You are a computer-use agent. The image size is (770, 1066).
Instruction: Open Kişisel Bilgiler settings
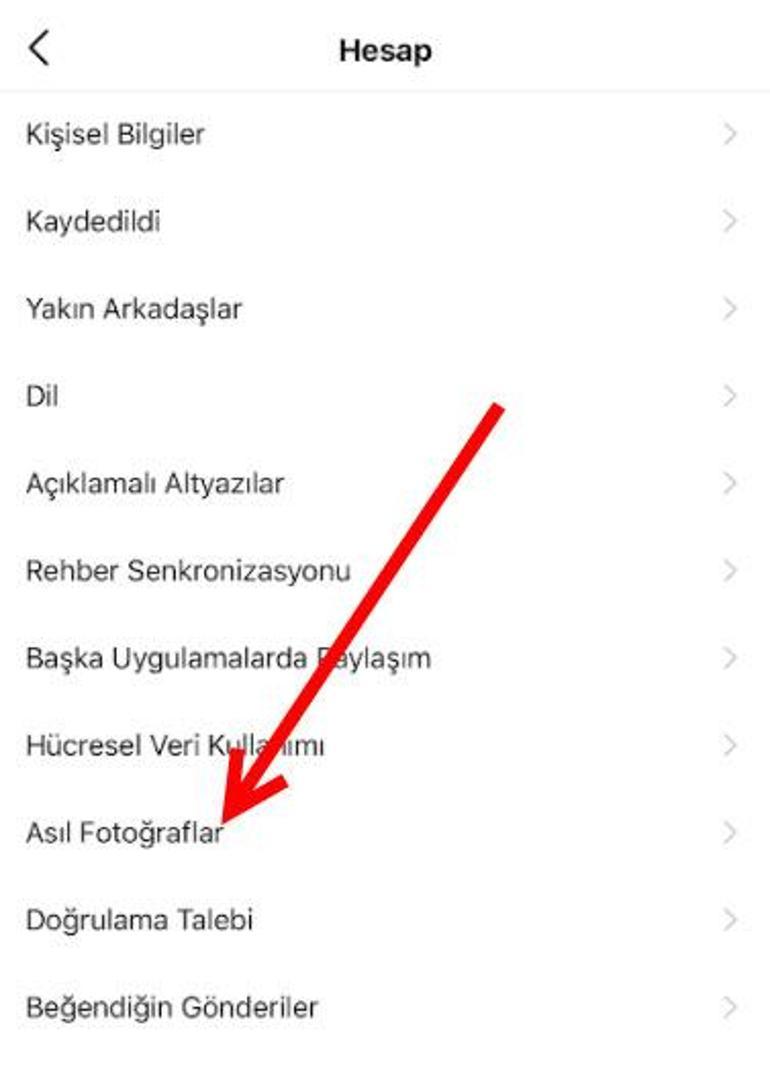click(116, 134)
